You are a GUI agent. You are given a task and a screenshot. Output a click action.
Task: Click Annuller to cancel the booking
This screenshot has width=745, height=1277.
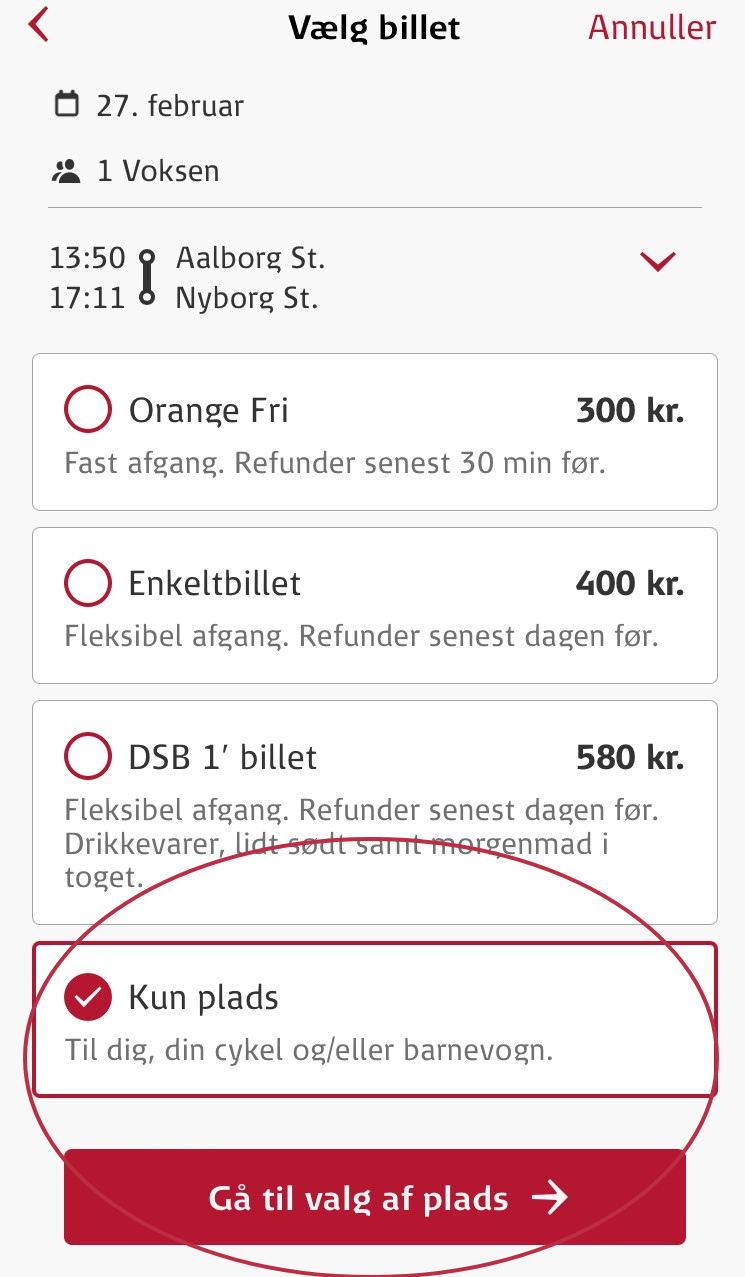651,27
